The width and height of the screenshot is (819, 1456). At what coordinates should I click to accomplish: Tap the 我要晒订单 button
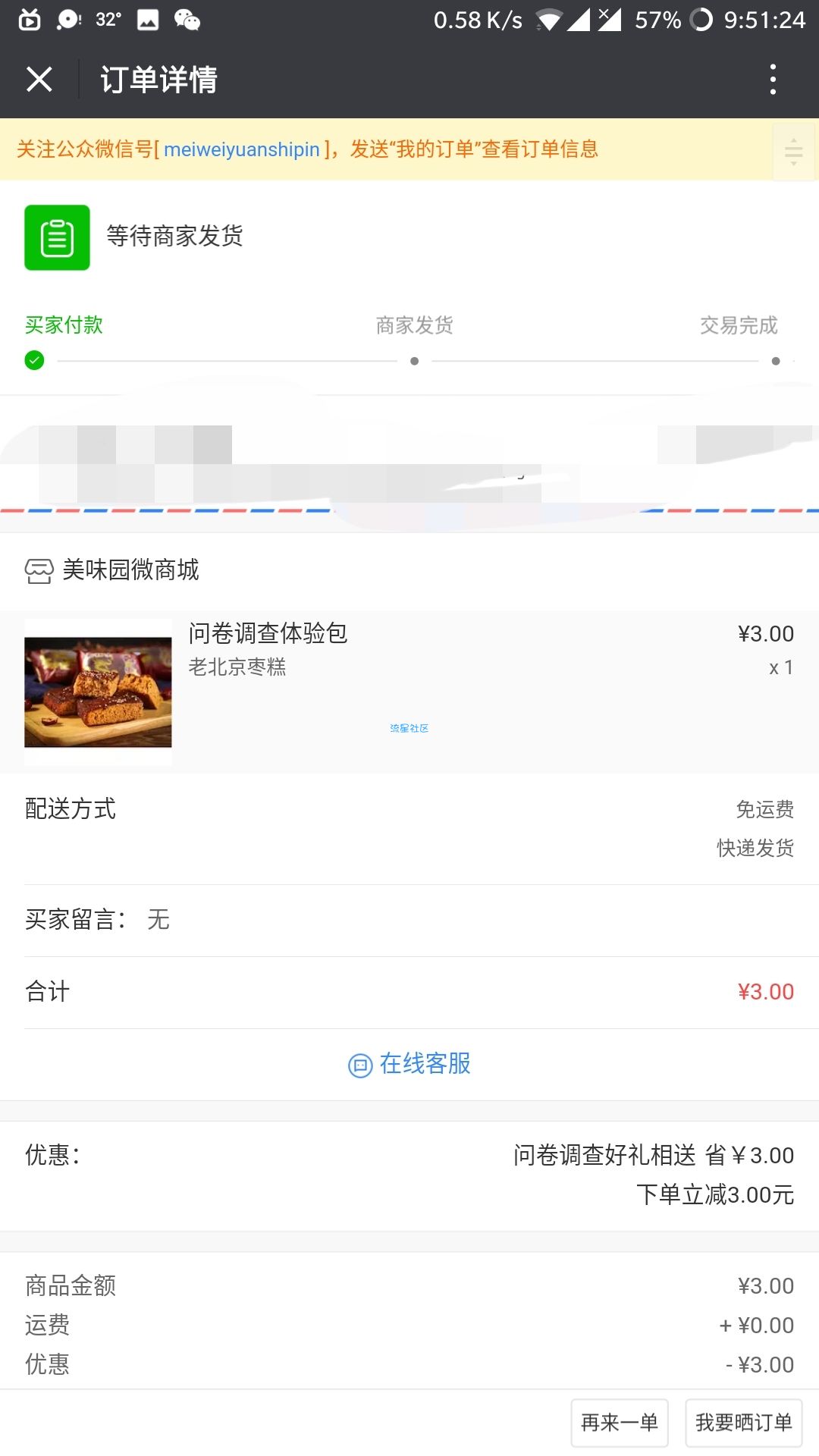tap(744, 1423)
